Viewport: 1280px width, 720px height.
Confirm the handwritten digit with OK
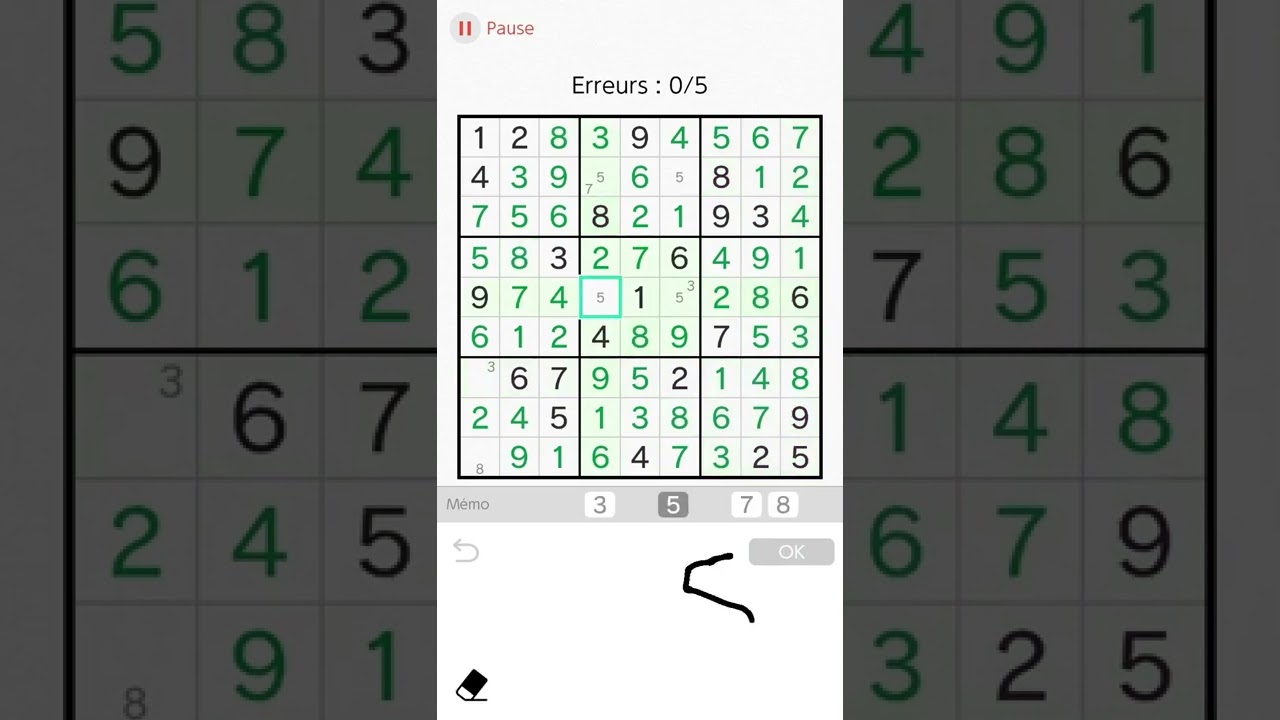pyautogui.click(x=791, y=552)
